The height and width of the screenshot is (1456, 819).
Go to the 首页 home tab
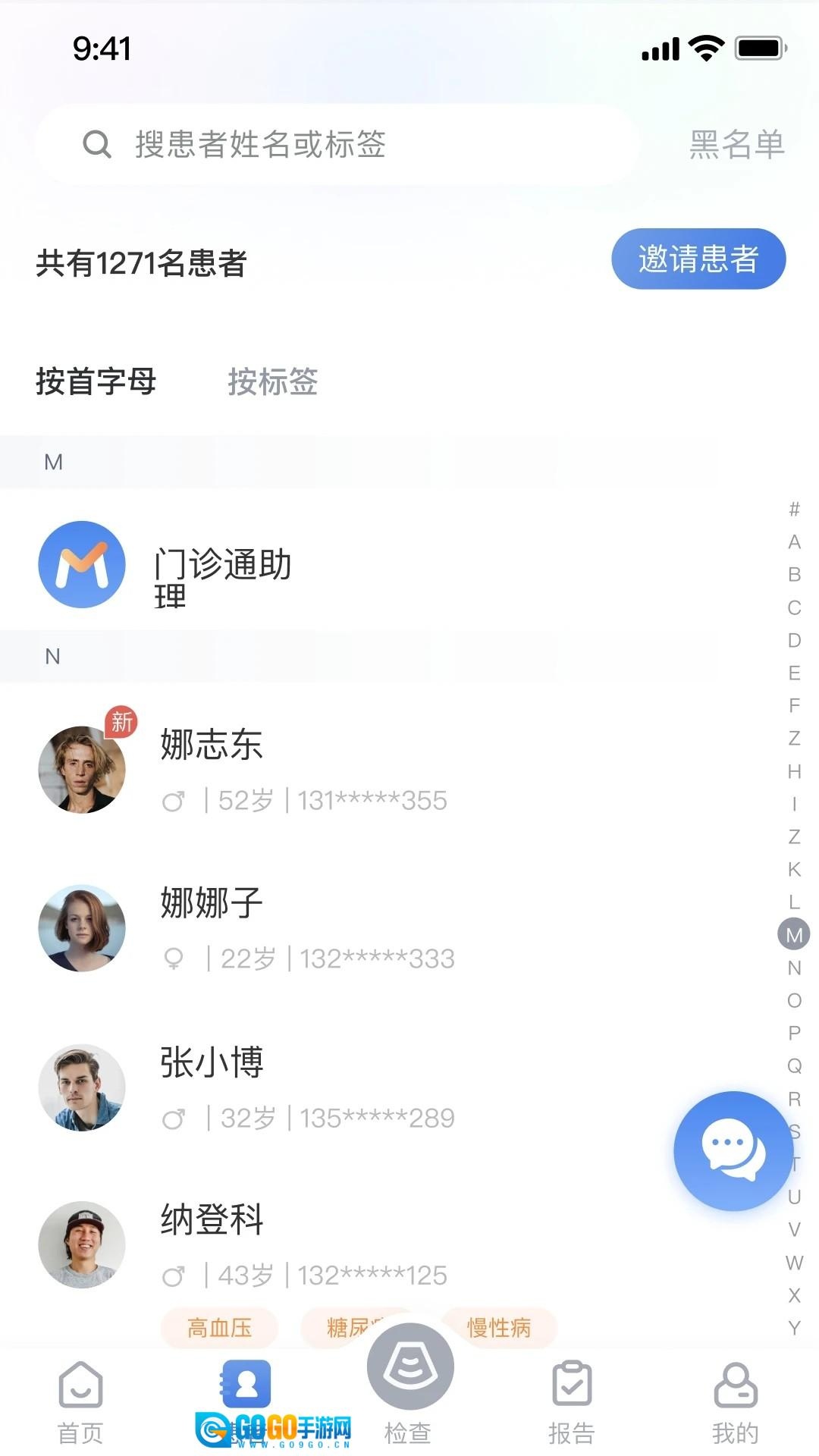(80, 1403)
